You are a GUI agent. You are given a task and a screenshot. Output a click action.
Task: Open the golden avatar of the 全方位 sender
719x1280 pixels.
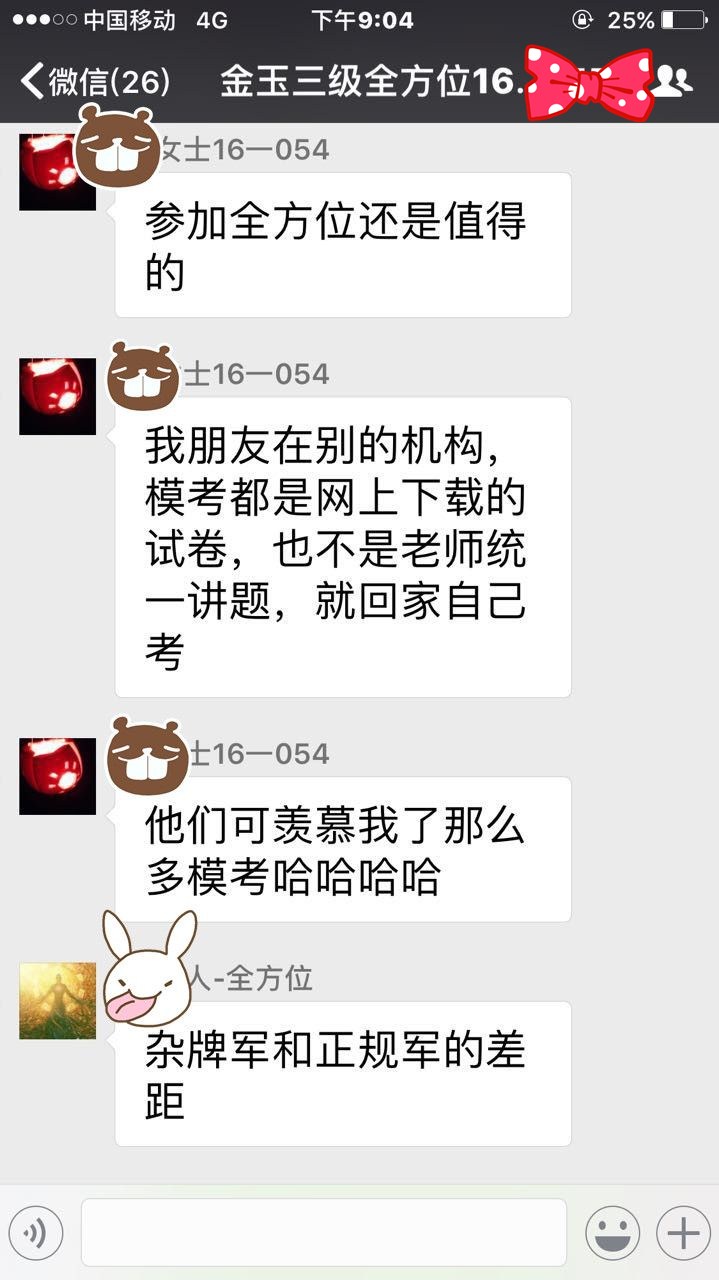click(x=57, y=1001)
